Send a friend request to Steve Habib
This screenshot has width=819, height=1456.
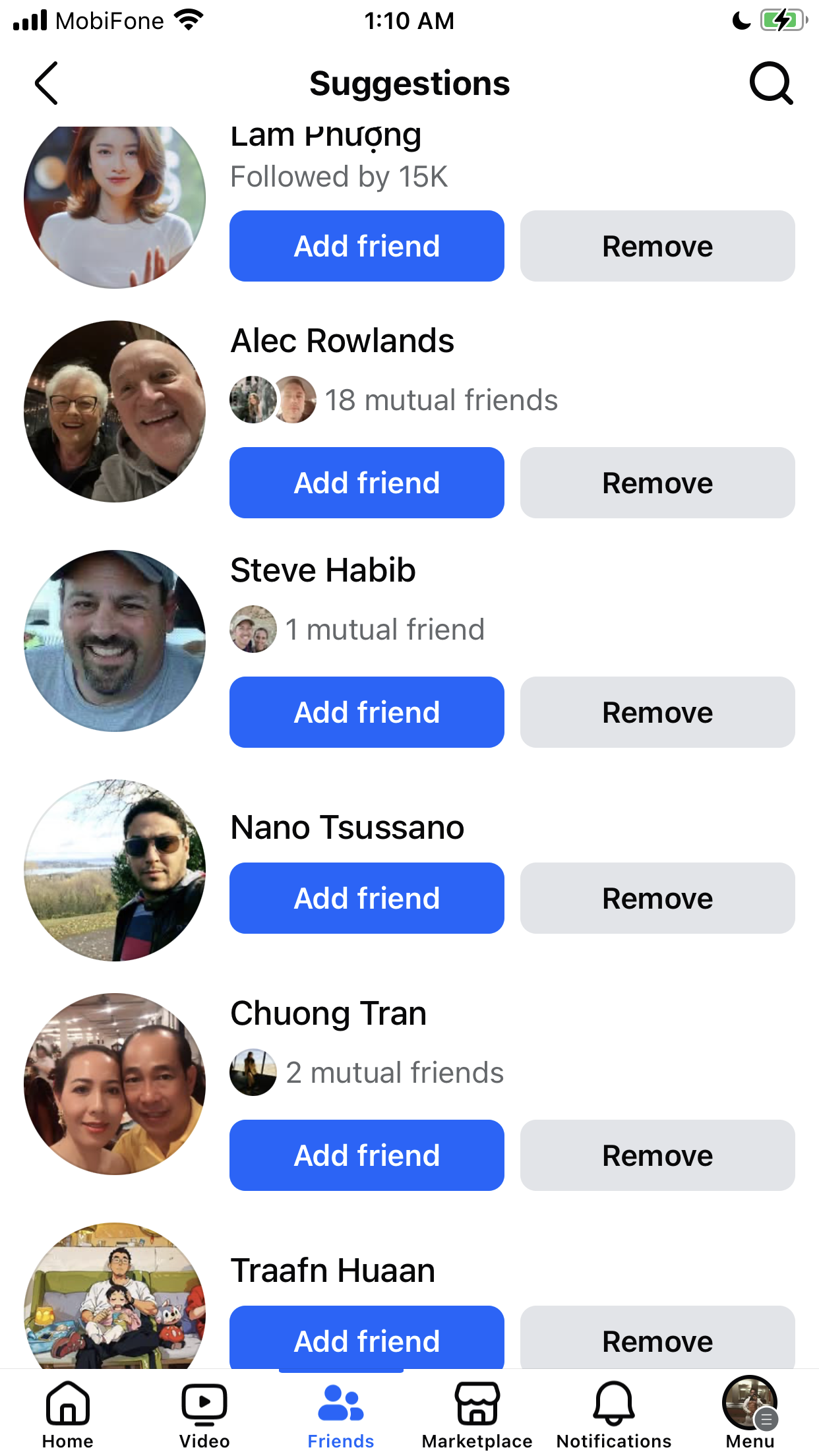(x=367, y=712)
